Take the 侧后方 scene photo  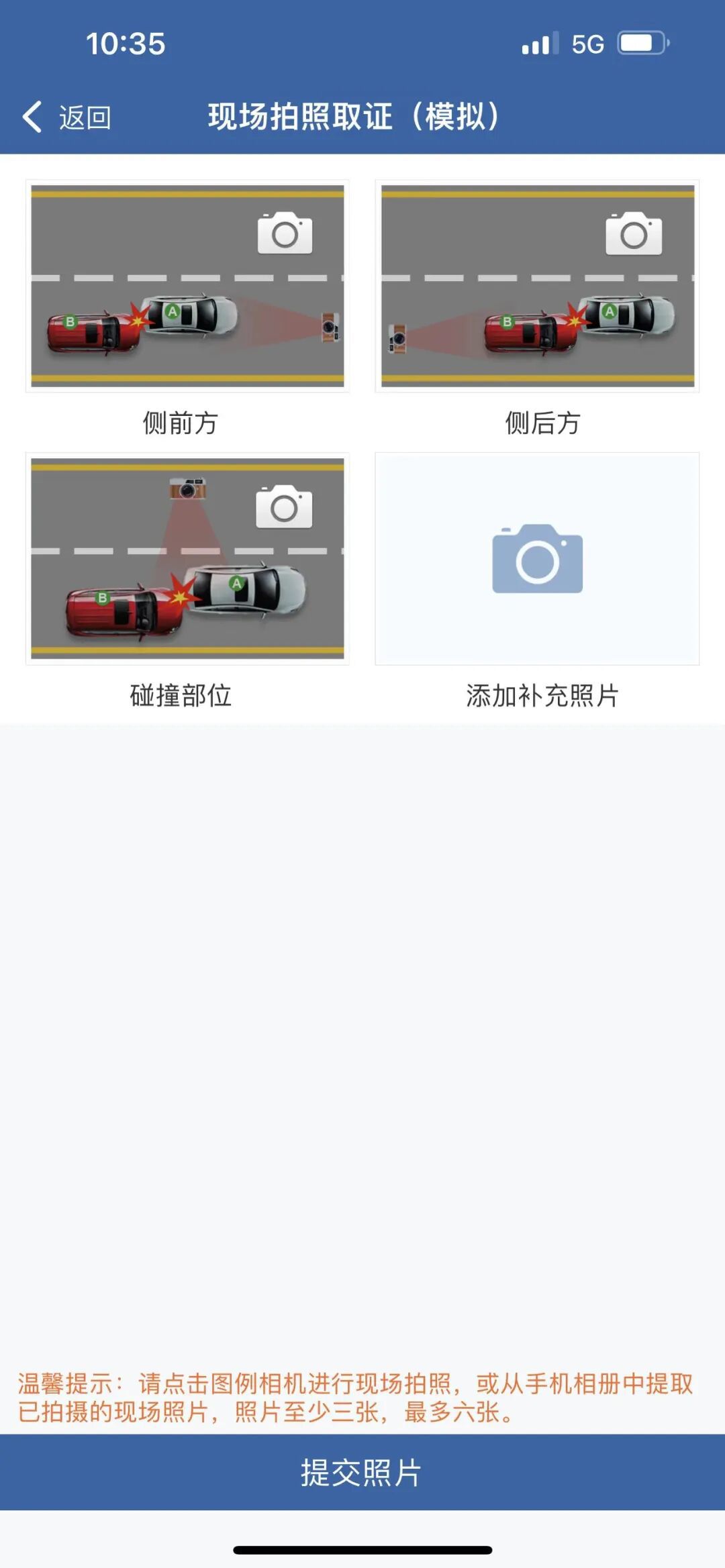pos(634,233)
